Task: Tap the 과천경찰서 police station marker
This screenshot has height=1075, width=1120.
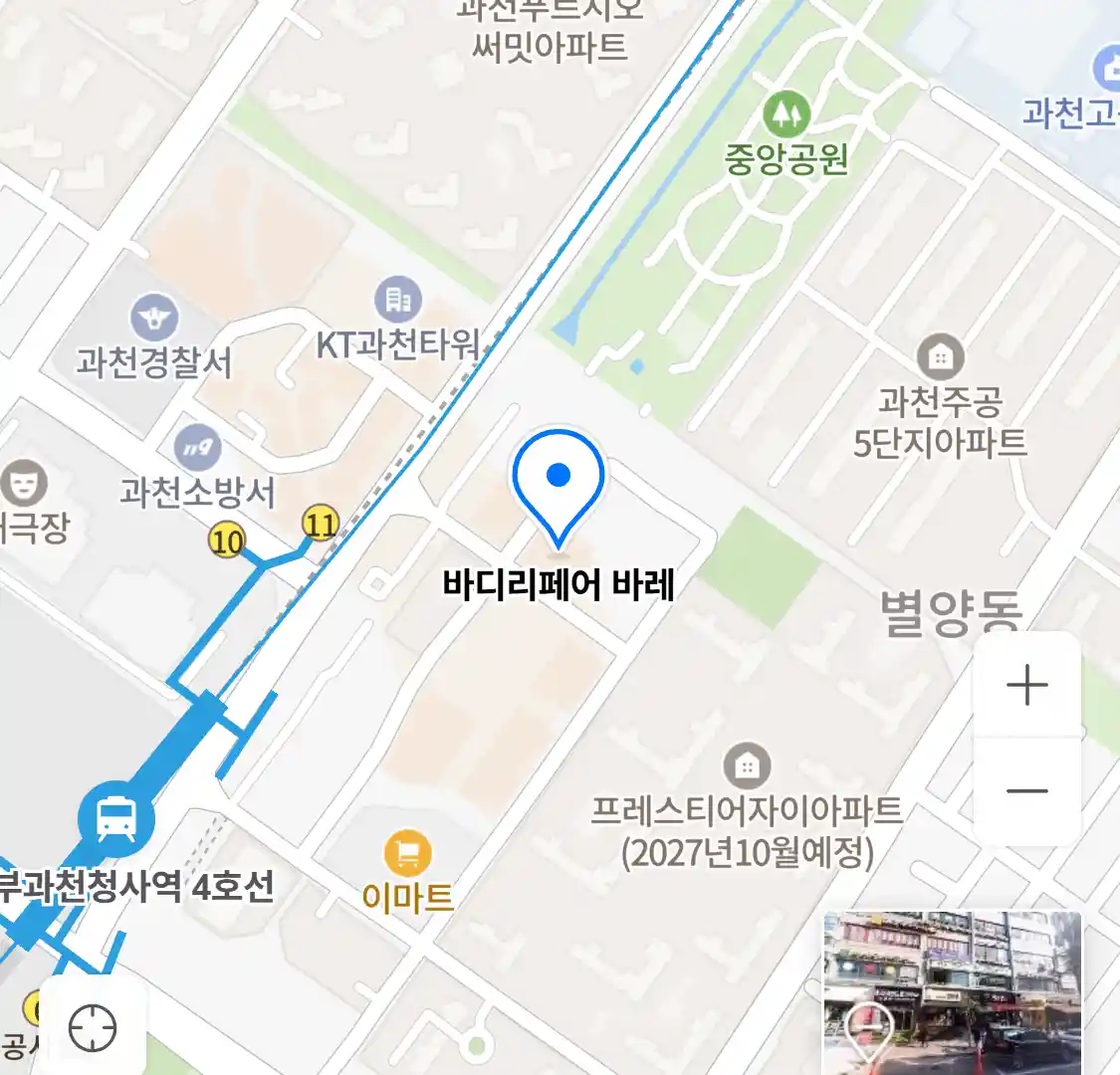Action: [154, 319]
